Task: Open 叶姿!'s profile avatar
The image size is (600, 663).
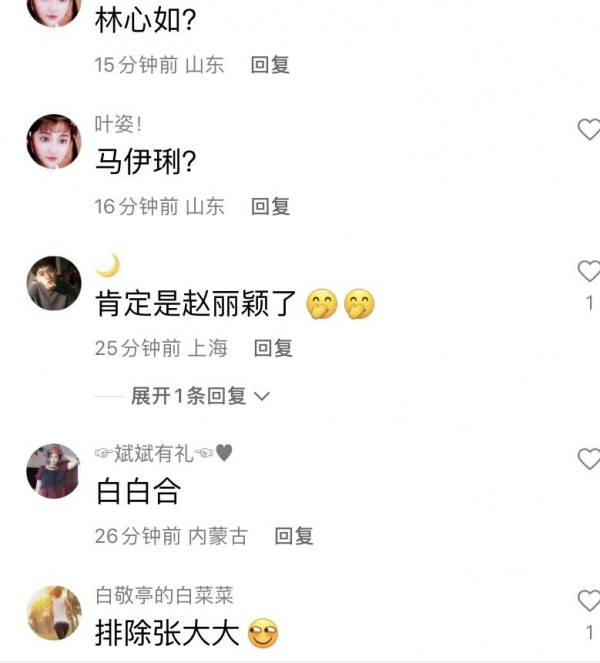Action: pyautogui.click(x=53, y=141)
